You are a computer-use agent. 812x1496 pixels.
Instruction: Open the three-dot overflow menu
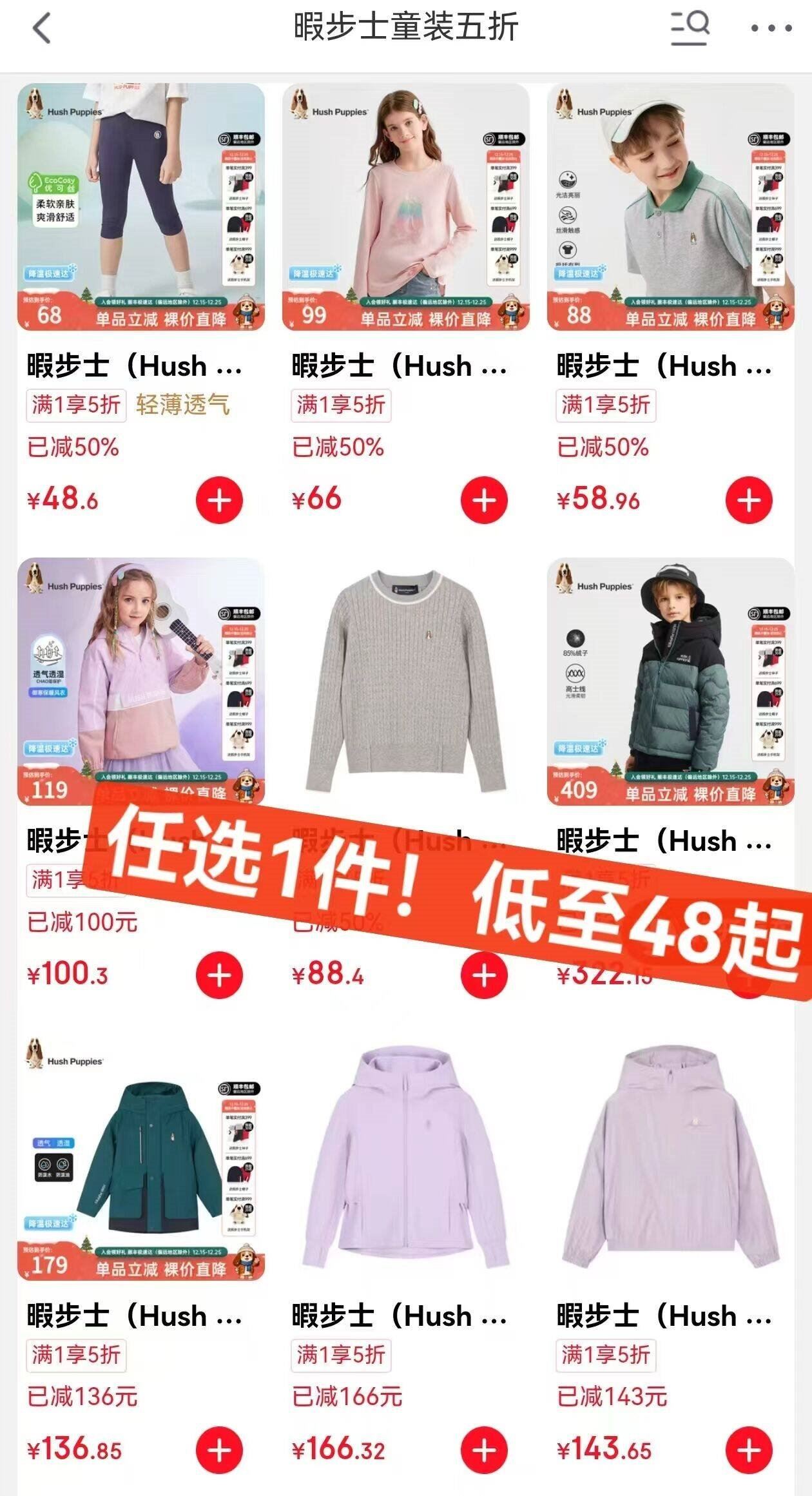pos(771,29)
